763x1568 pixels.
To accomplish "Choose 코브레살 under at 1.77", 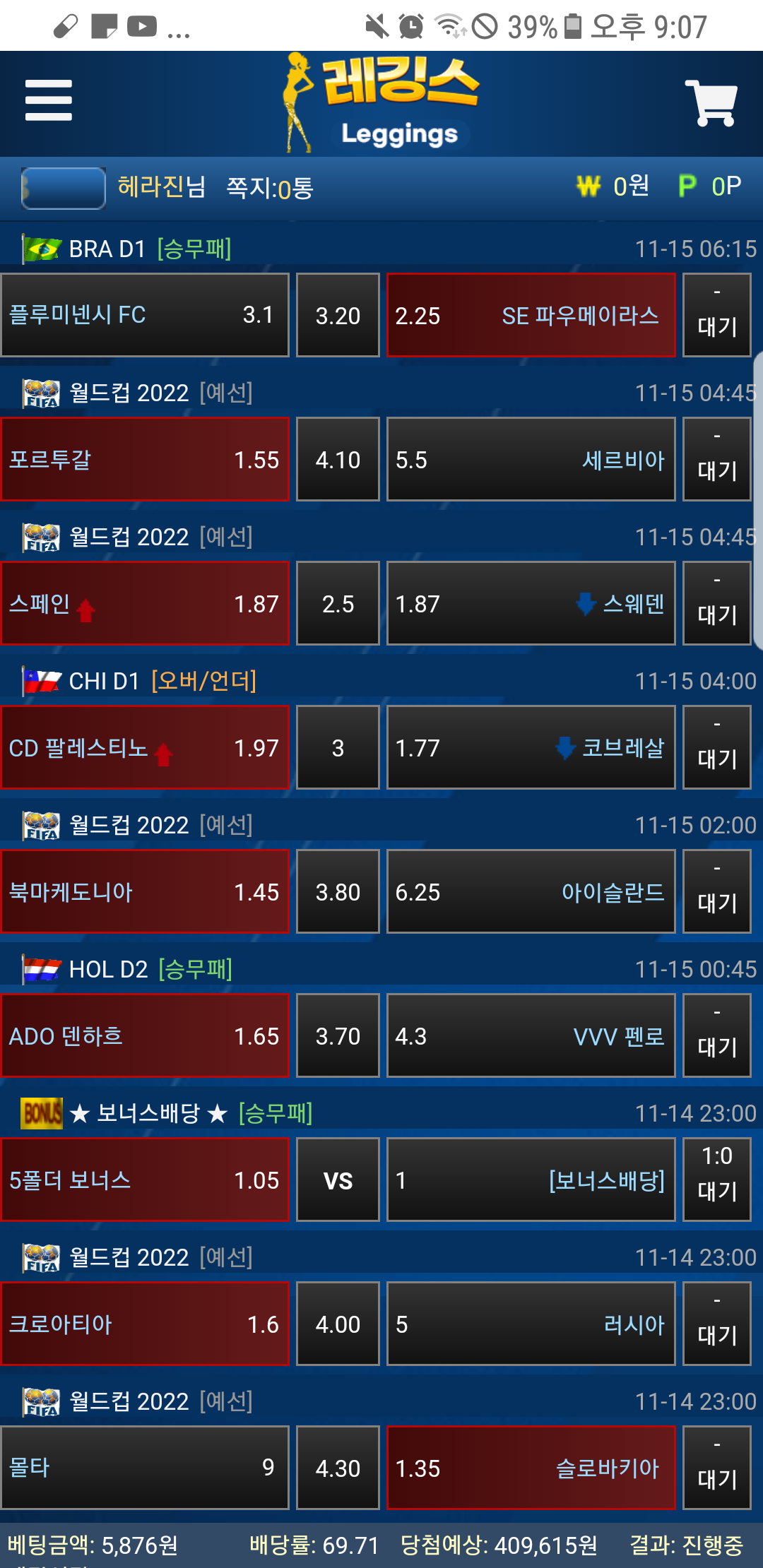I will pos(531,747).
